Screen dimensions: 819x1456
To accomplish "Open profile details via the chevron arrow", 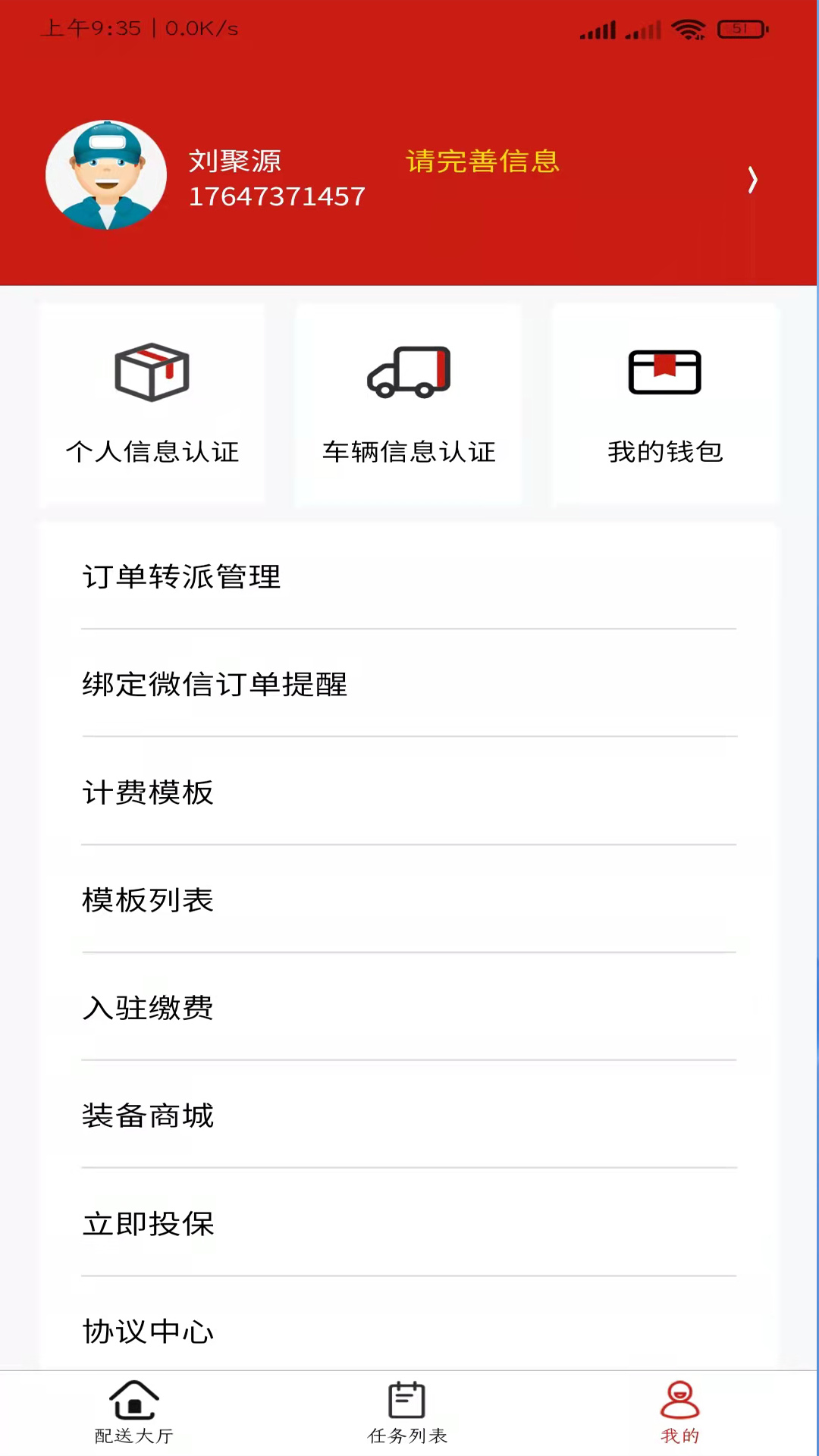I will pyautogui.click(x=752, y=180).
